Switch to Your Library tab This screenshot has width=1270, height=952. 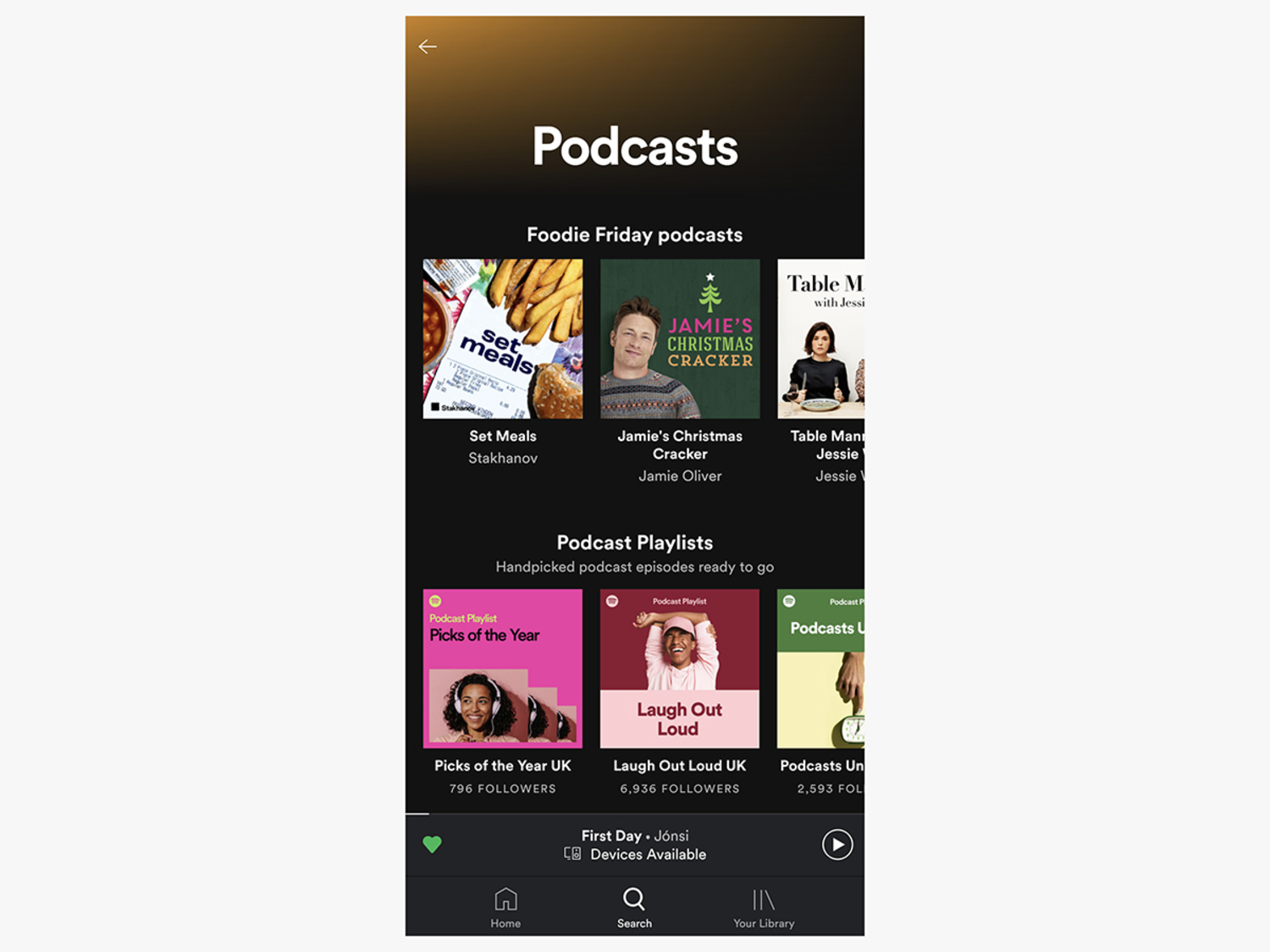coord(764,907)
